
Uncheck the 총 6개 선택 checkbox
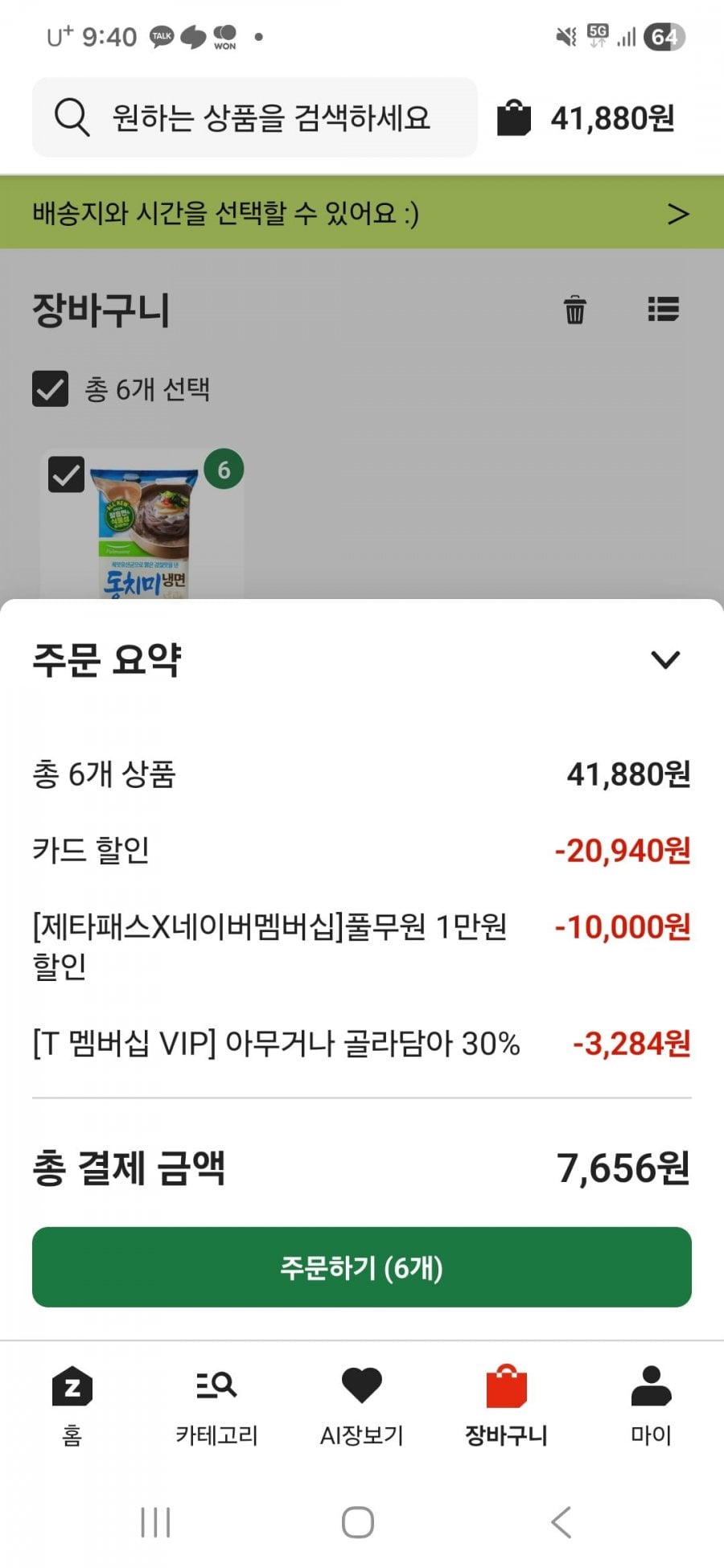(50, 389)
